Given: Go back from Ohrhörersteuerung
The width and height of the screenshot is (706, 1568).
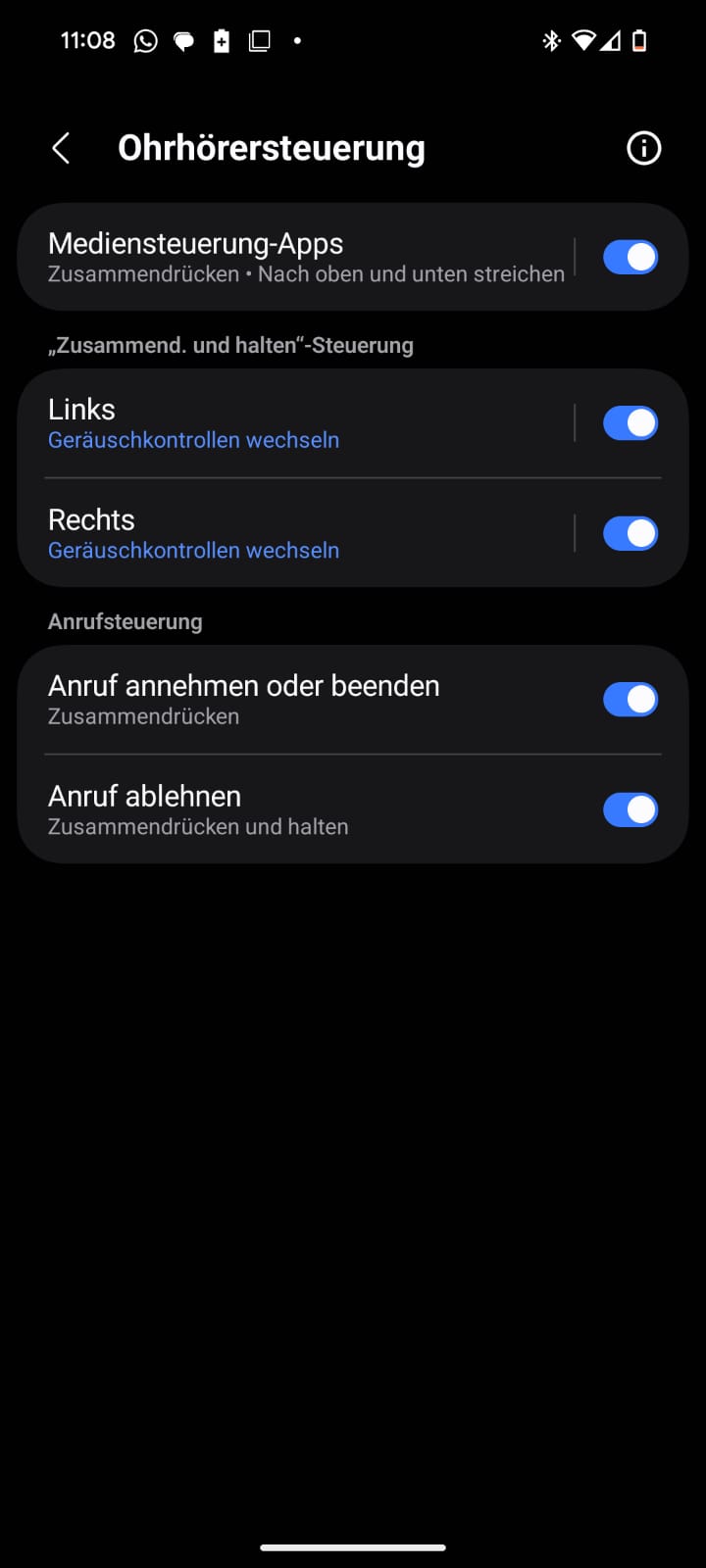Looking at the screenshot, I should point(61,149).
